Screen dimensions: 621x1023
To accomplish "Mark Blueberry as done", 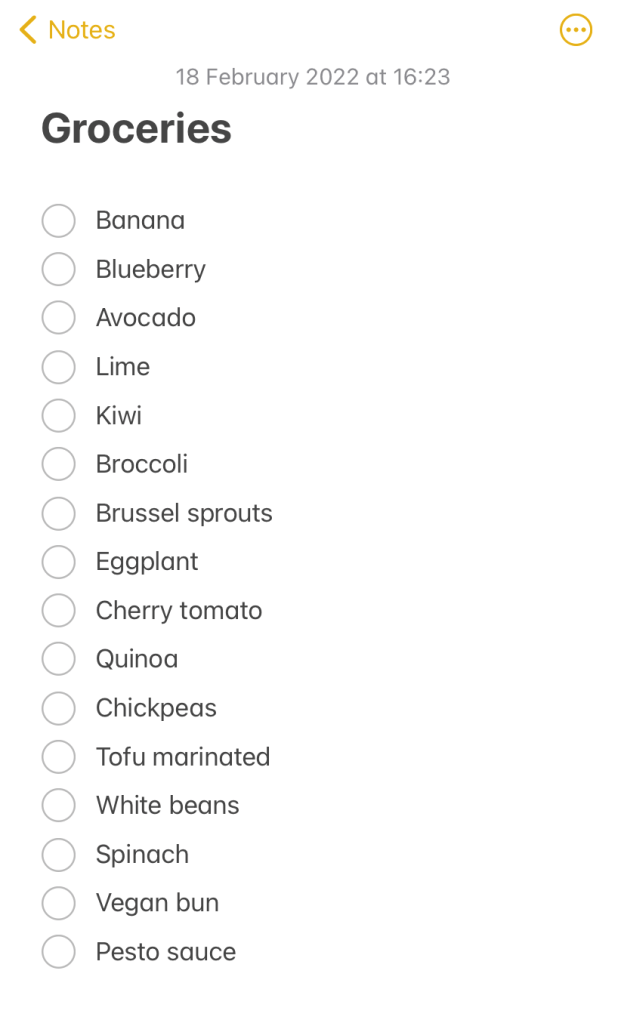I will coord(58,269).
